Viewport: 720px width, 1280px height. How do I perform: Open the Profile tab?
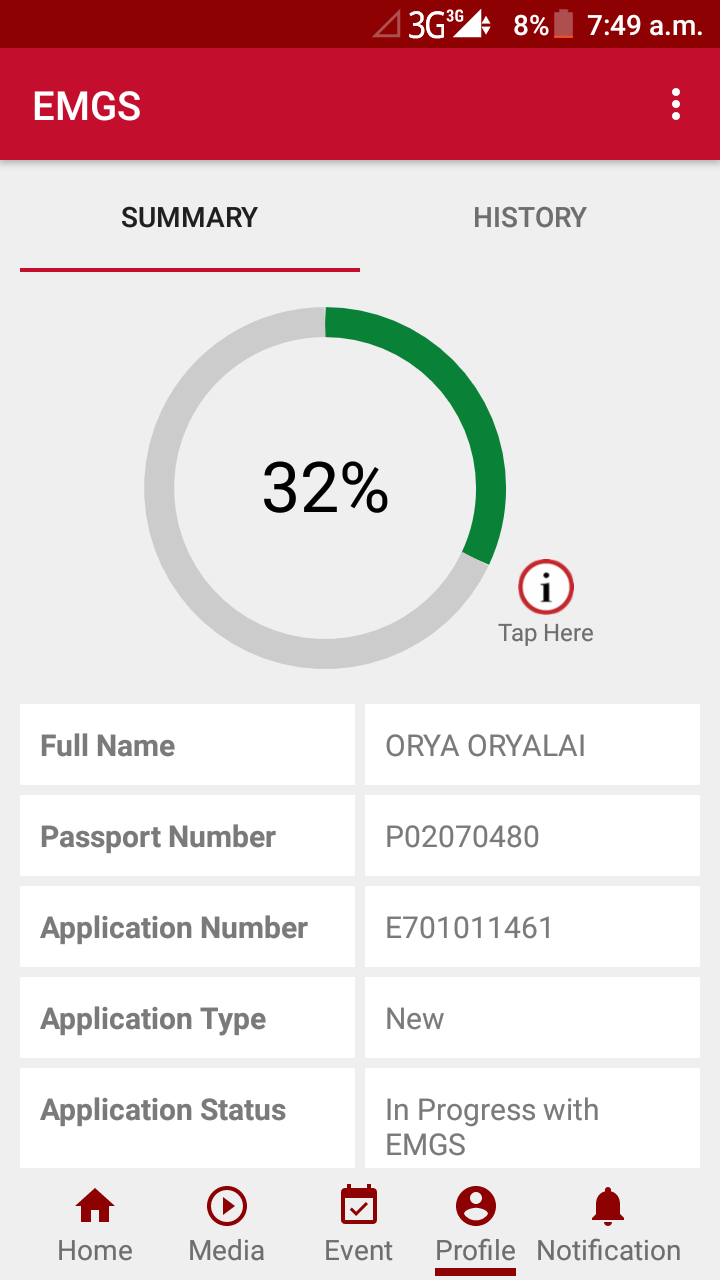pyautogui.click(x=475, y=1225)
